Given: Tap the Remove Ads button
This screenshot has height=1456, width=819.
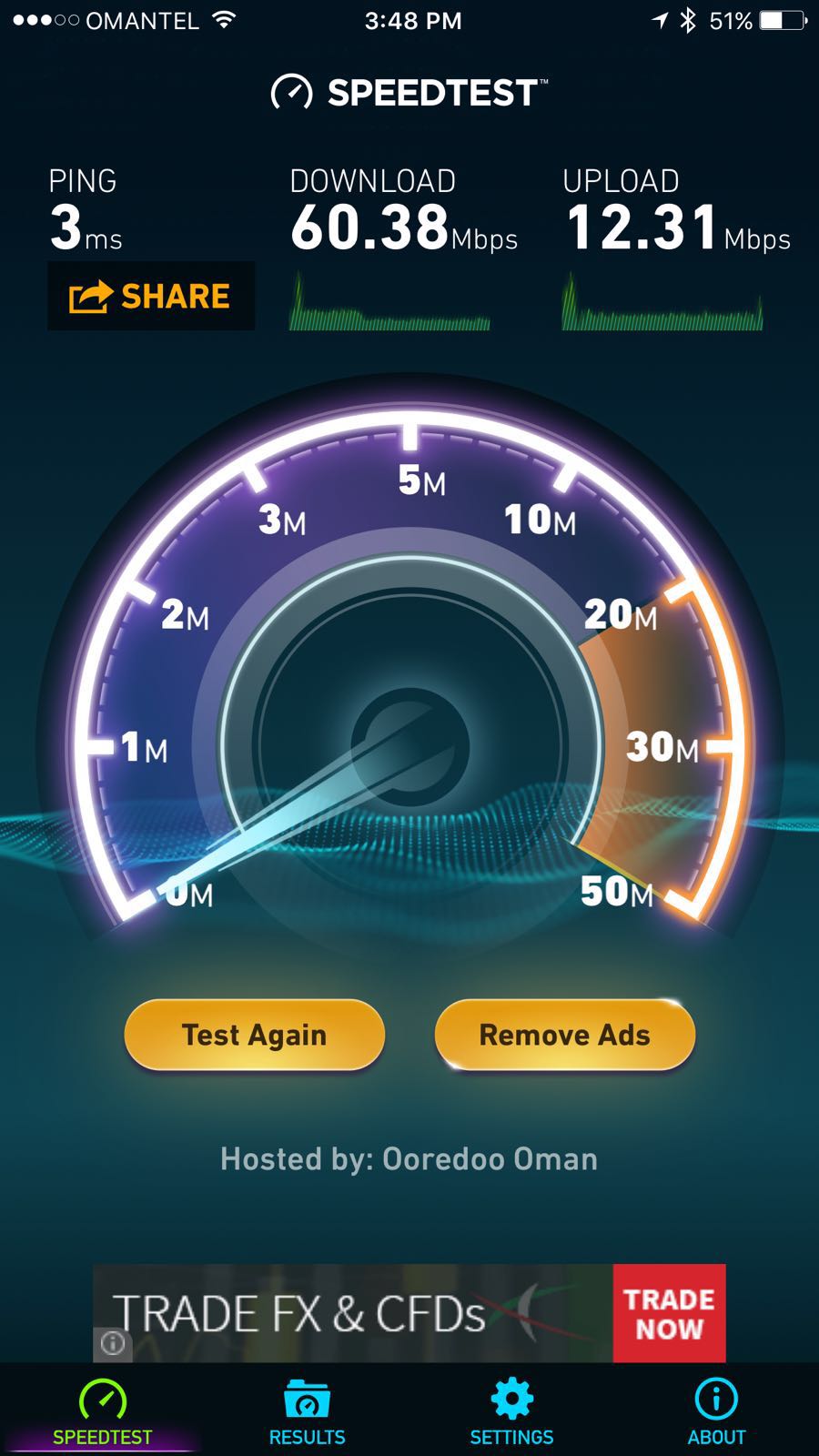Looking at the screenshot, I should tap(564, 1035).
